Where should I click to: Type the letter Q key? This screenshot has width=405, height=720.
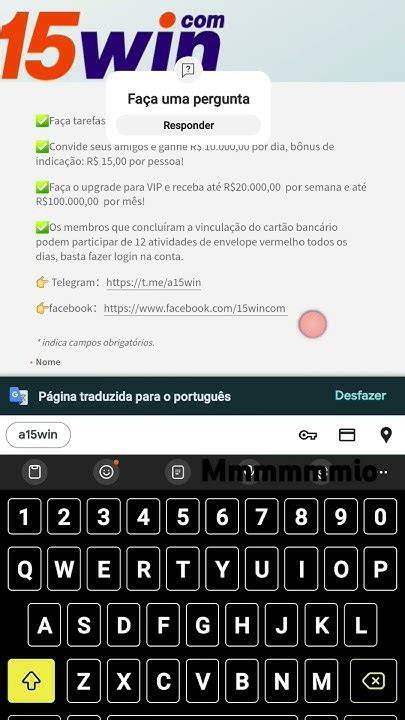tap(24, 568)
